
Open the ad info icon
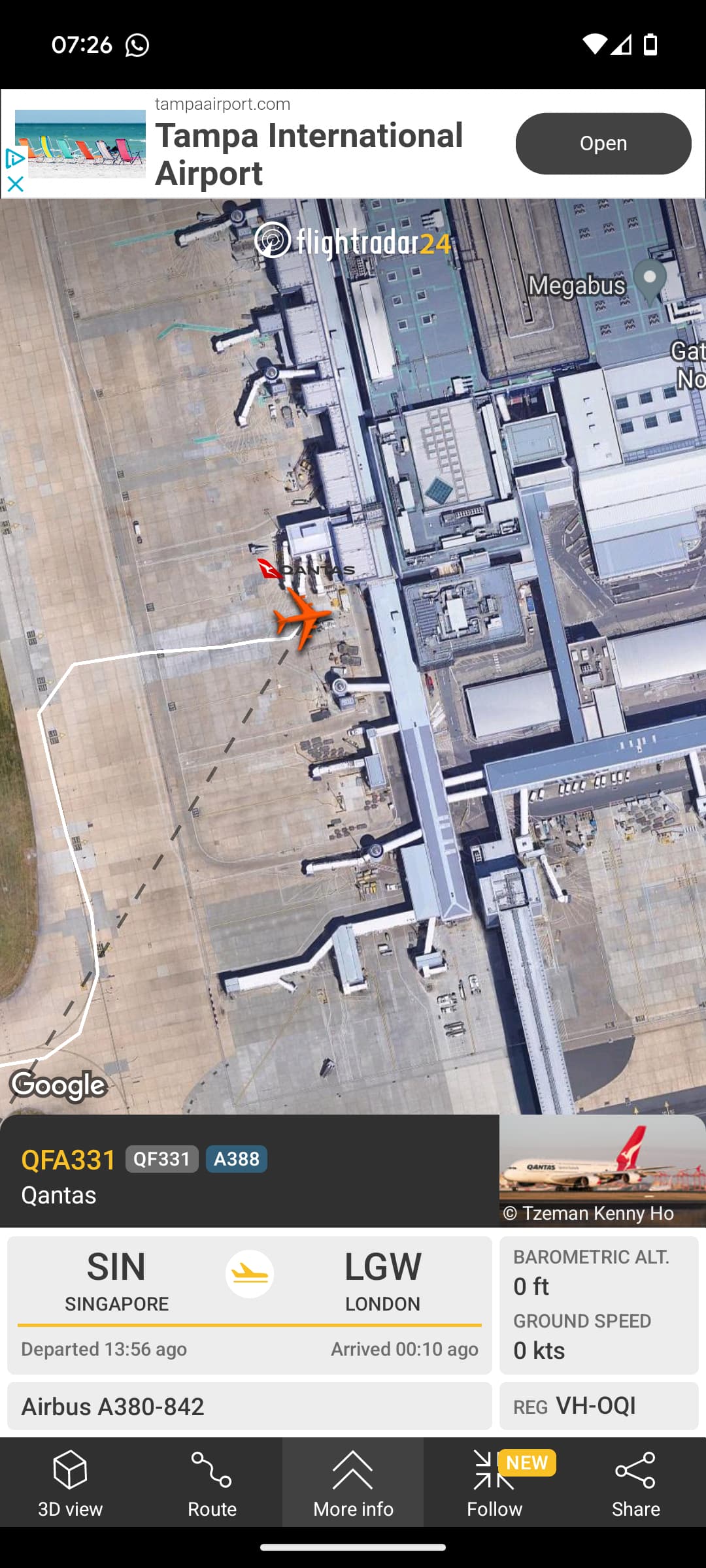[x=14, y=159]
